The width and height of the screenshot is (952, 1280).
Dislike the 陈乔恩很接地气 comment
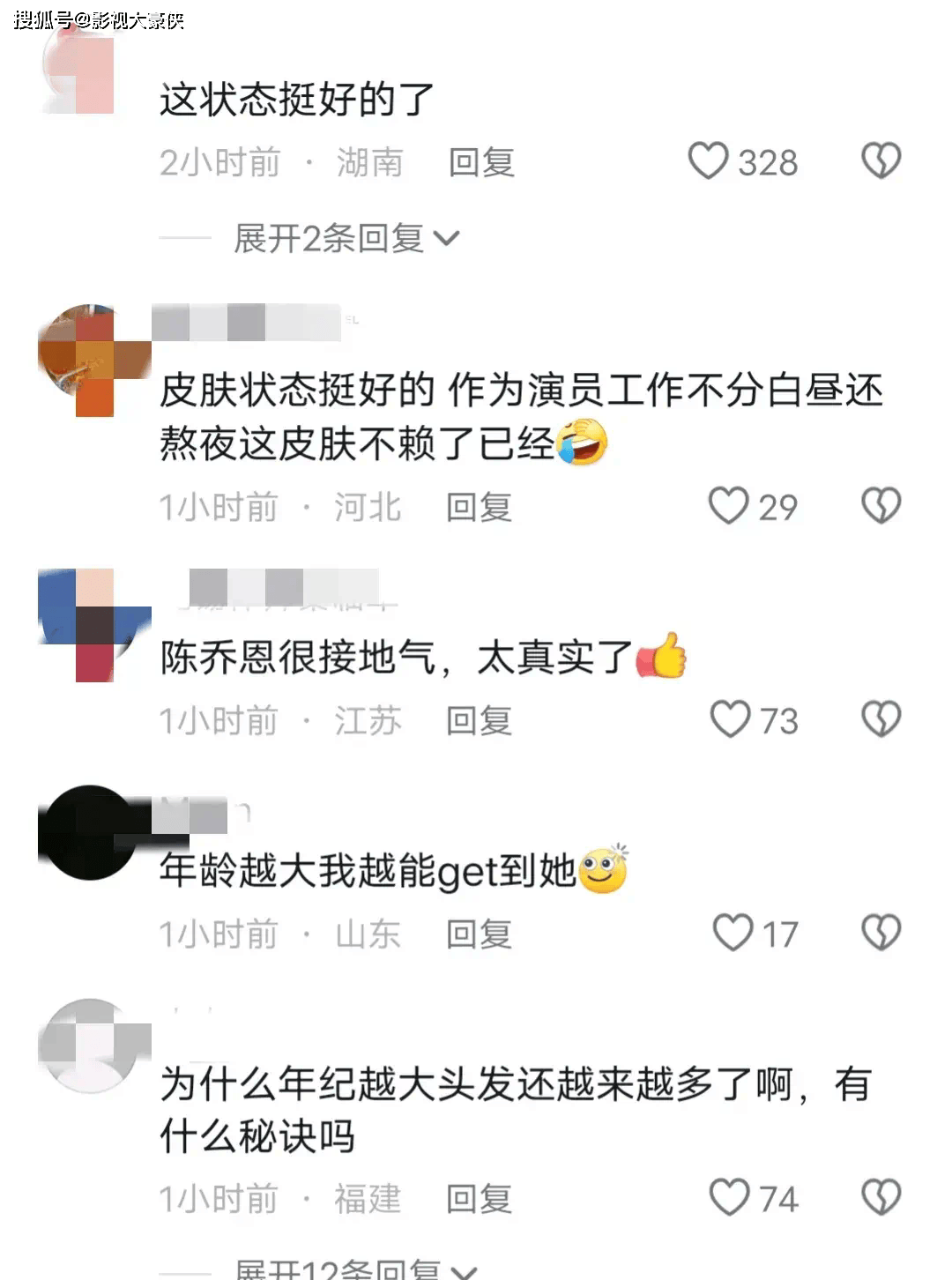[881, 719]
